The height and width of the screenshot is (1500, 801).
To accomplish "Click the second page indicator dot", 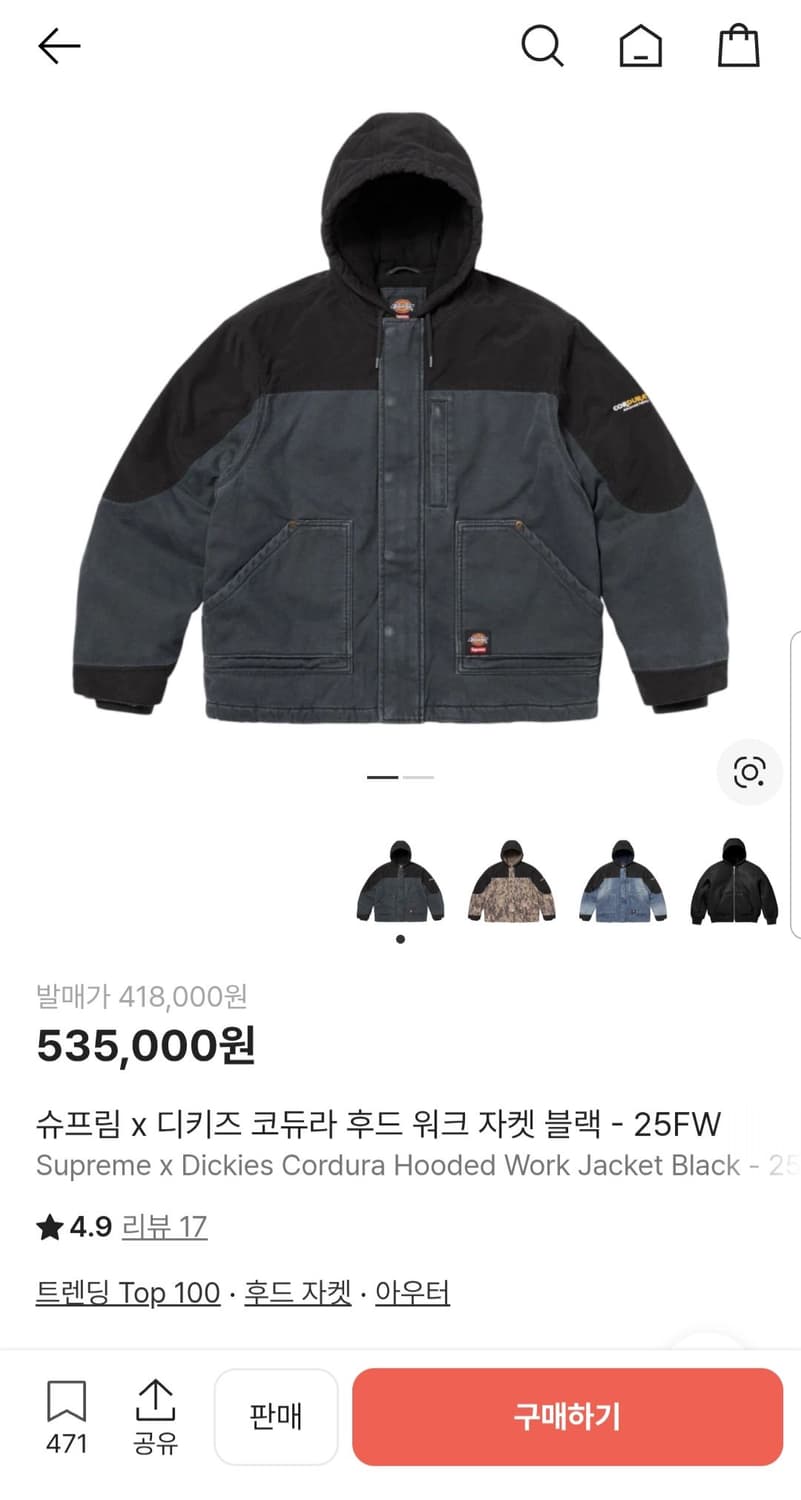I will coord(421,775).
